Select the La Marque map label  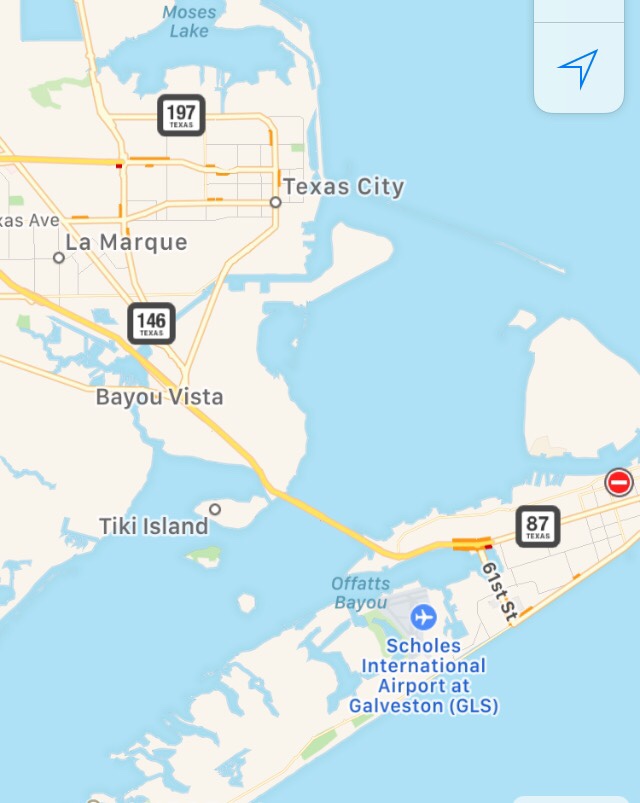(126, 243)
